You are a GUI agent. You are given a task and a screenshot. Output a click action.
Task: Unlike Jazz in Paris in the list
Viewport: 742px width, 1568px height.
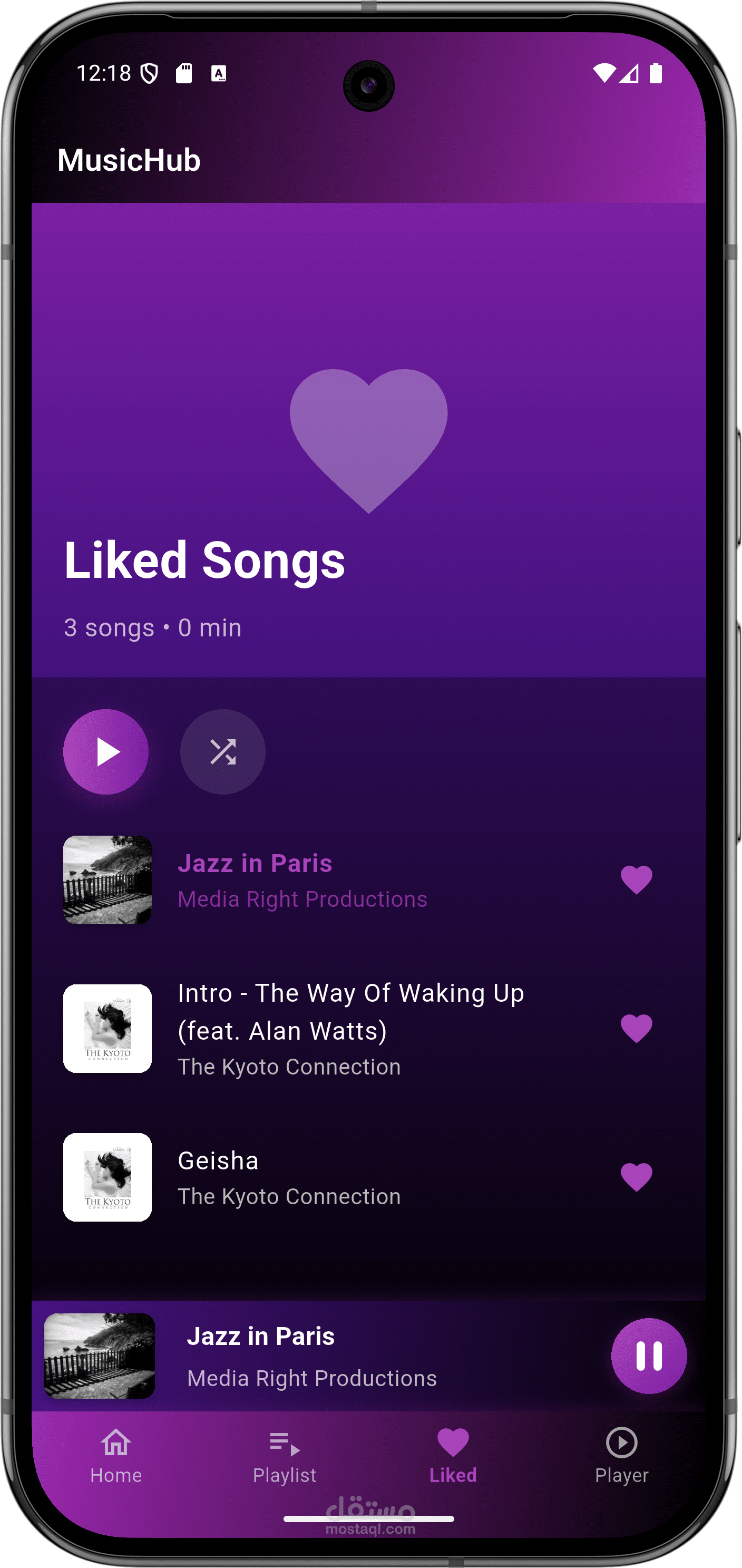[636, 880]
